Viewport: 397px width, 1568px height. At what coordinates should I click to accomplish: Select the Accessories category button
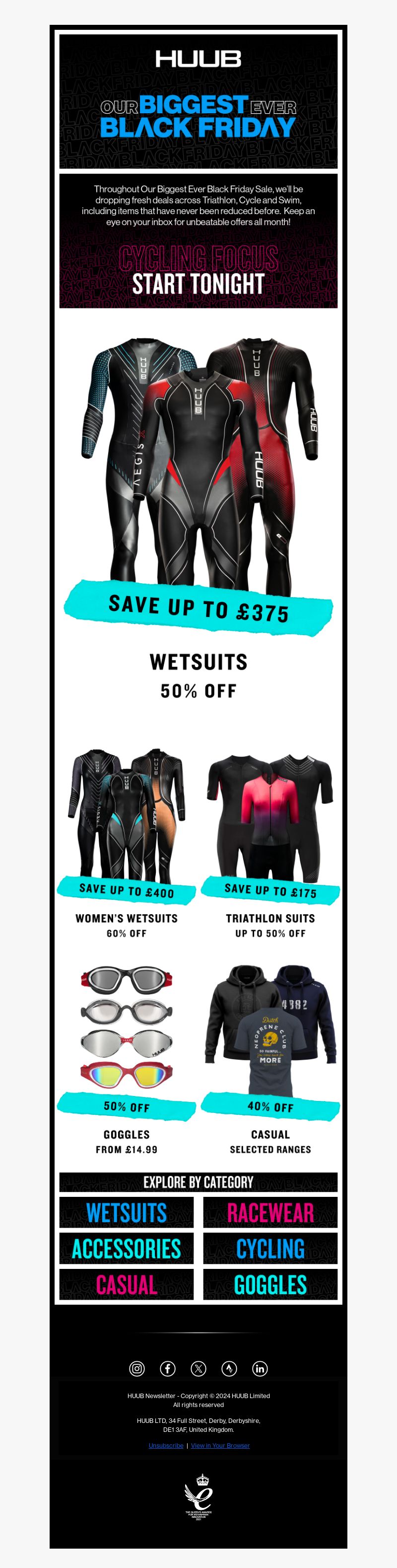(x=127, y=1249)
